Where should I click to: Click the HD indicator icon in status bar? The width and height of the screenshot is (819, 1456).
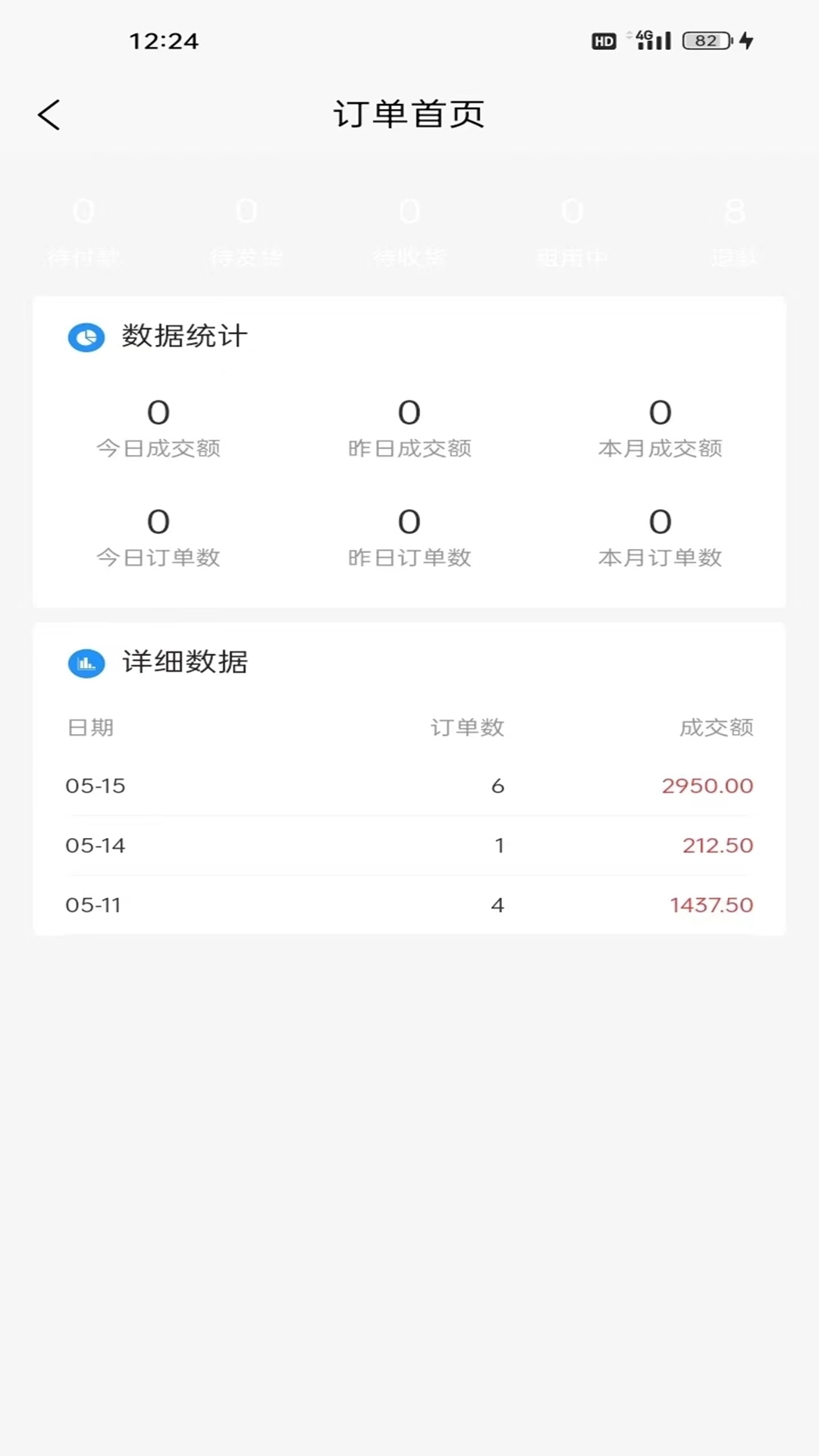click(x=603, y=40)
